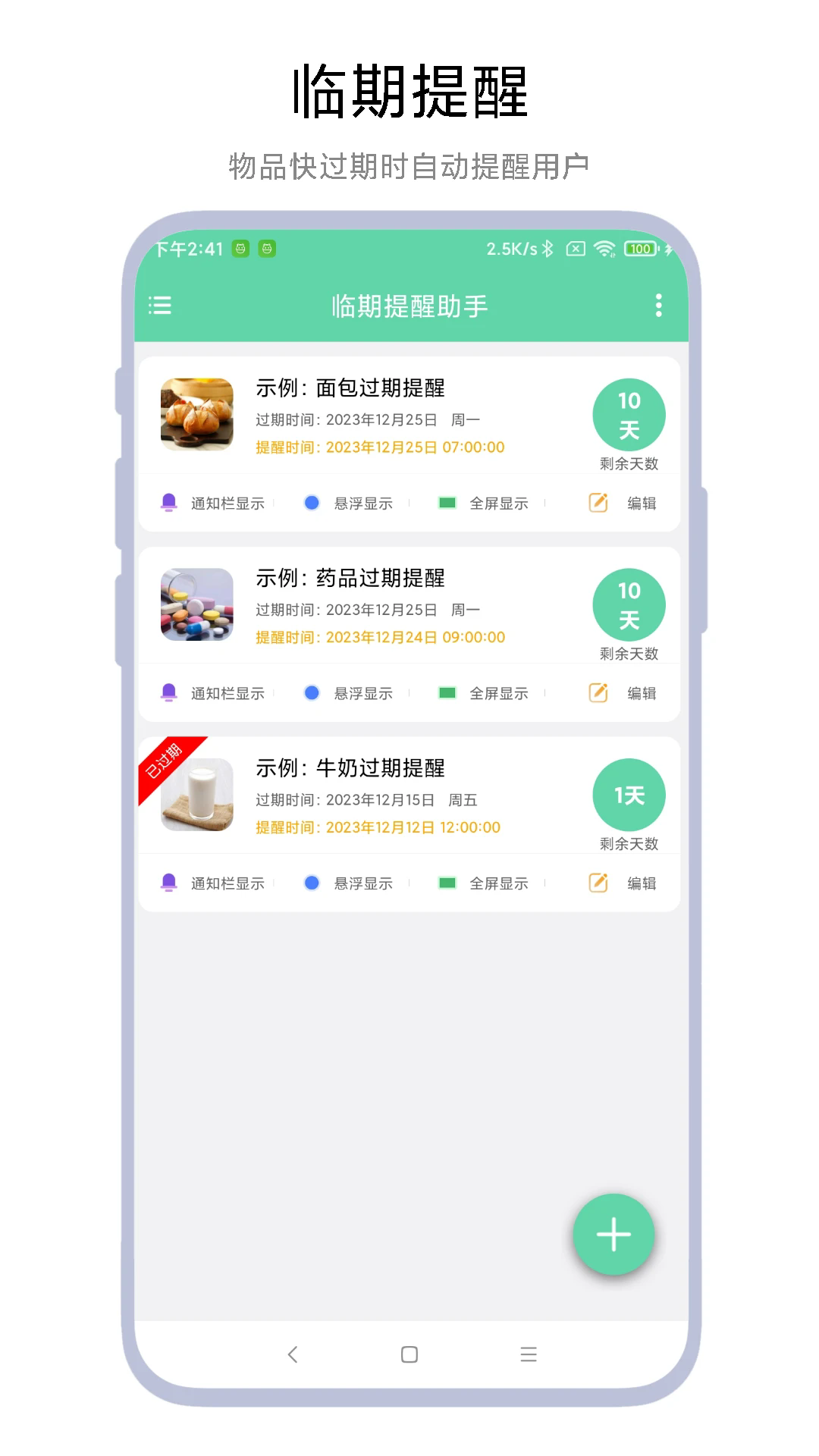This screenshot has height=1456, width=819.
Task: Tap the edit pencil icon on milk reminder
Action: [x=598, y=883]
